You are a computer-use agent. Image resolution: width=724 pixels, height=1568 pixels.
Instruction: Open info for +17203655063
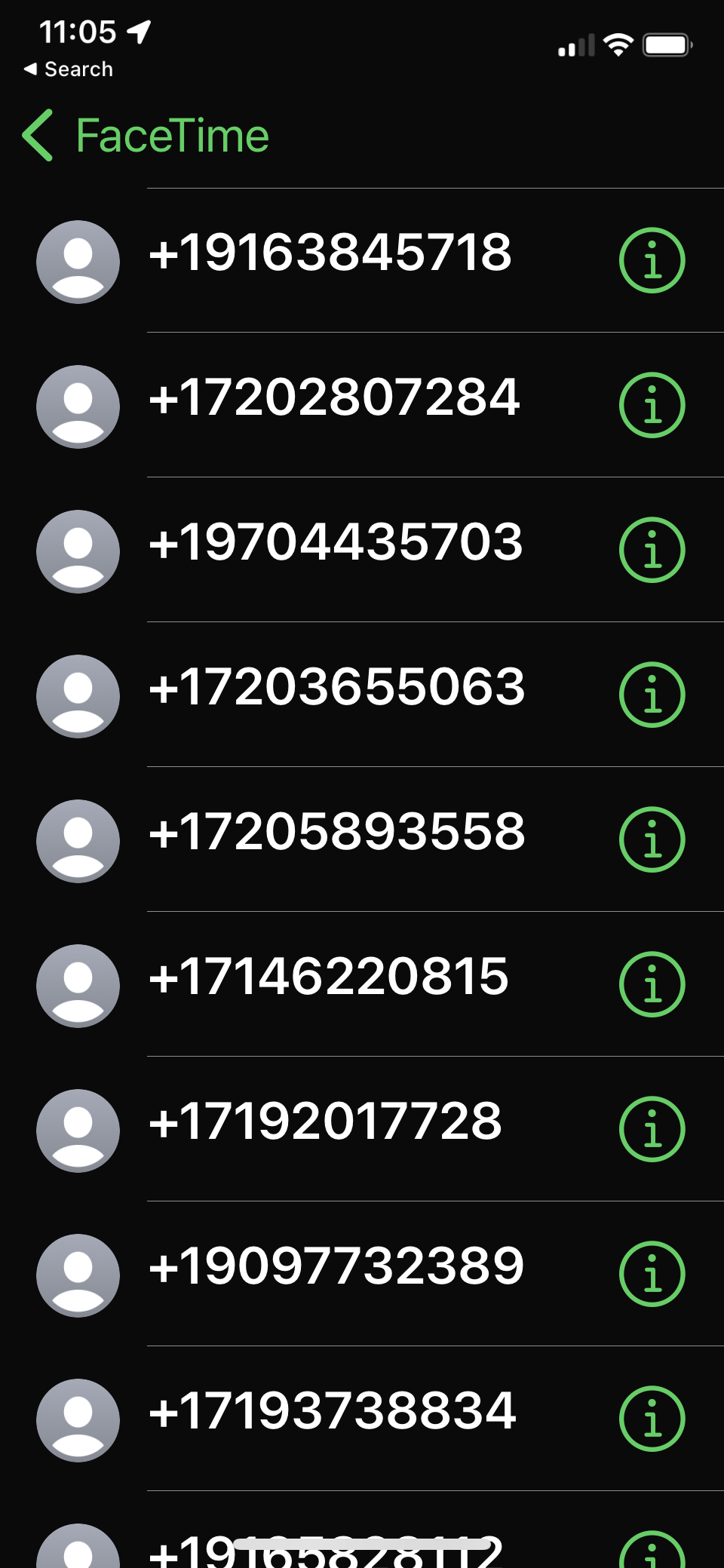(652, 694)
